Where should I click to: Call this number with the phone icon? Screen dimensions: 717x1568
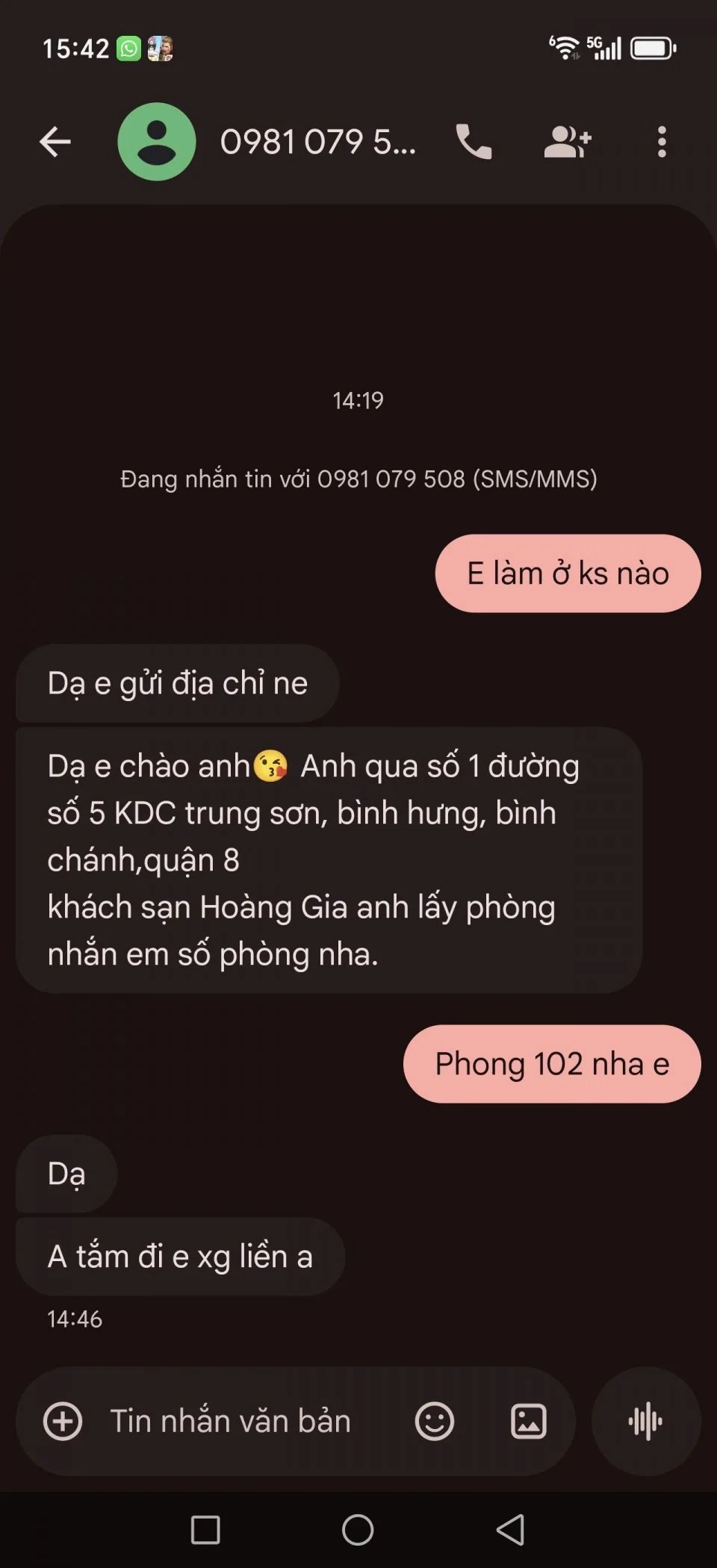click(474, 142)
